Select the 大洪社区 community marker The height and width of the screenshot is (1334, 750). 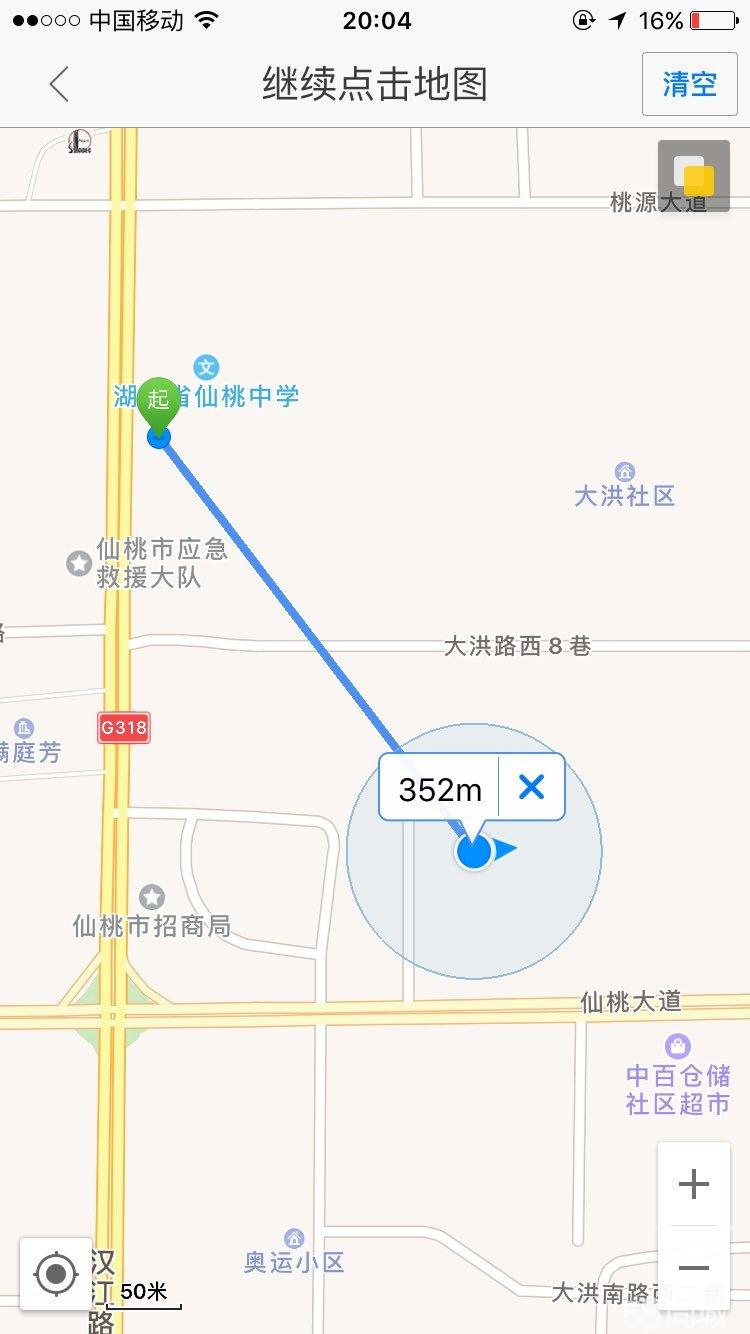(x=626, y=472)
